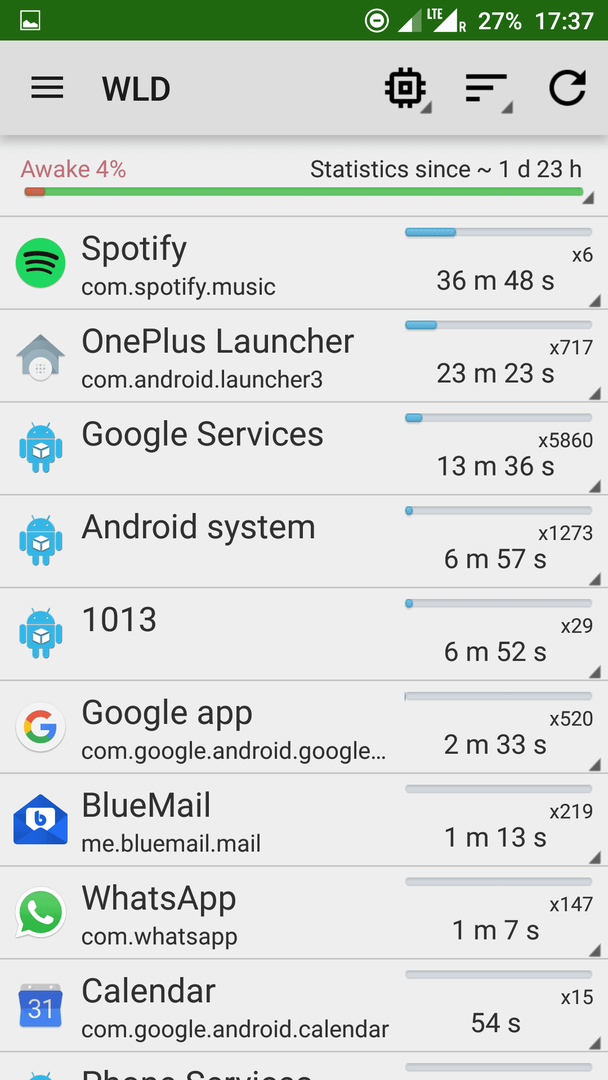Open the CPU wakelock type selector
Image resolution: width=608 pixels, height=1080 pixels.
(406, 89)
